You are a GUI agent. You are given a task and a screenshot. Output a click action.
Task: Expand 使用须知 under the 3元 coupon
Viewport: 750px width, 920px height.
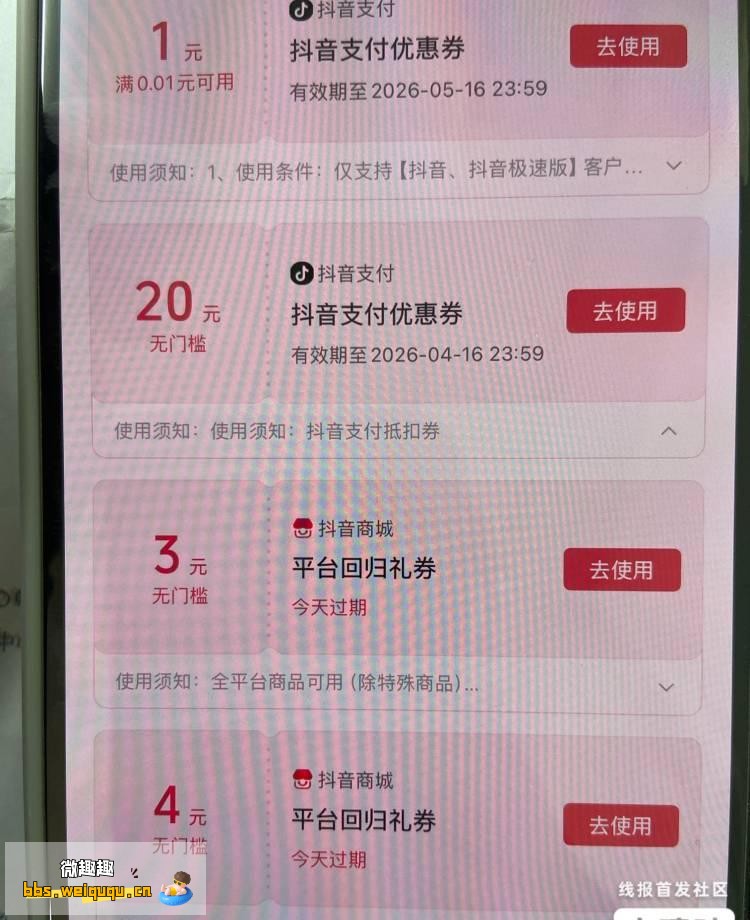tap(666, 687)
